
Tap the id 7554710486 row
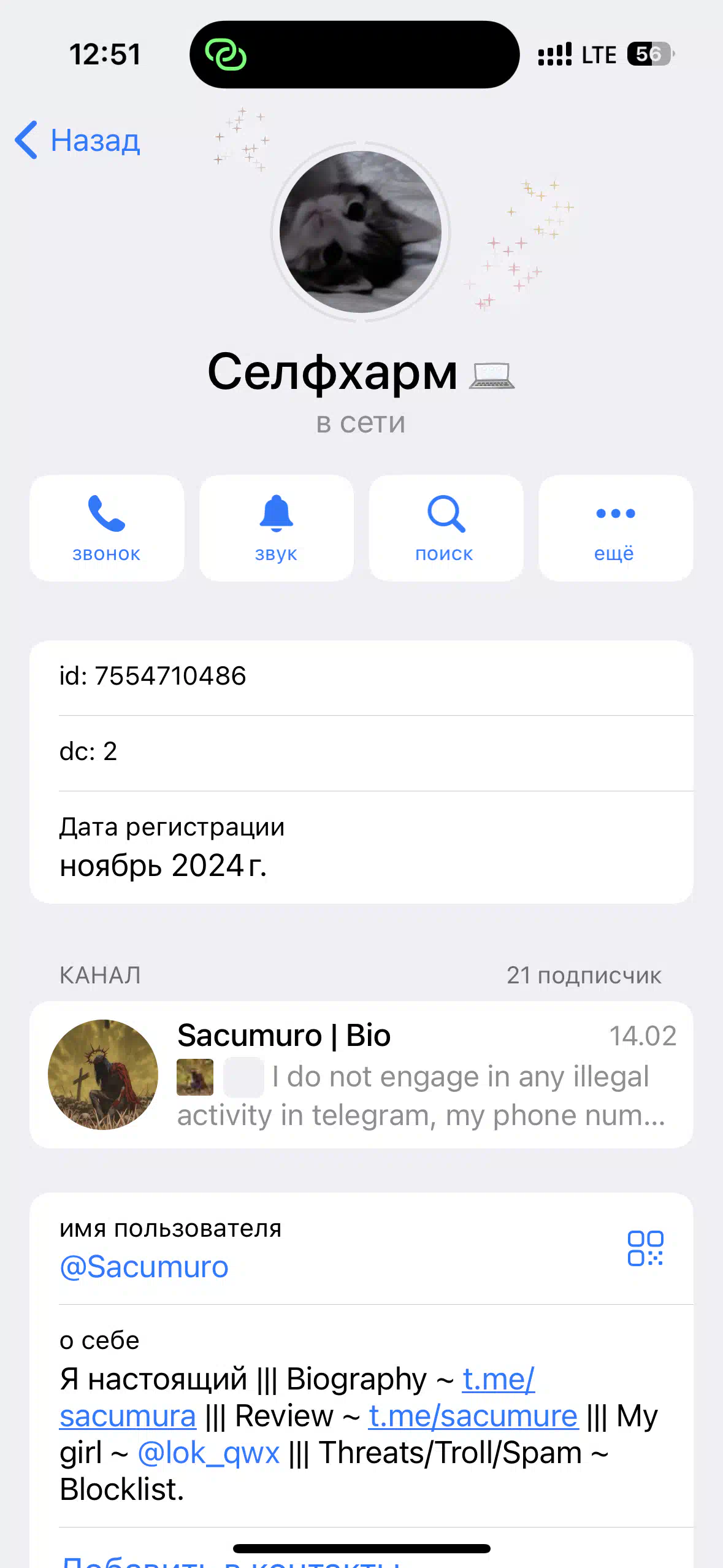tap(361, 677)
